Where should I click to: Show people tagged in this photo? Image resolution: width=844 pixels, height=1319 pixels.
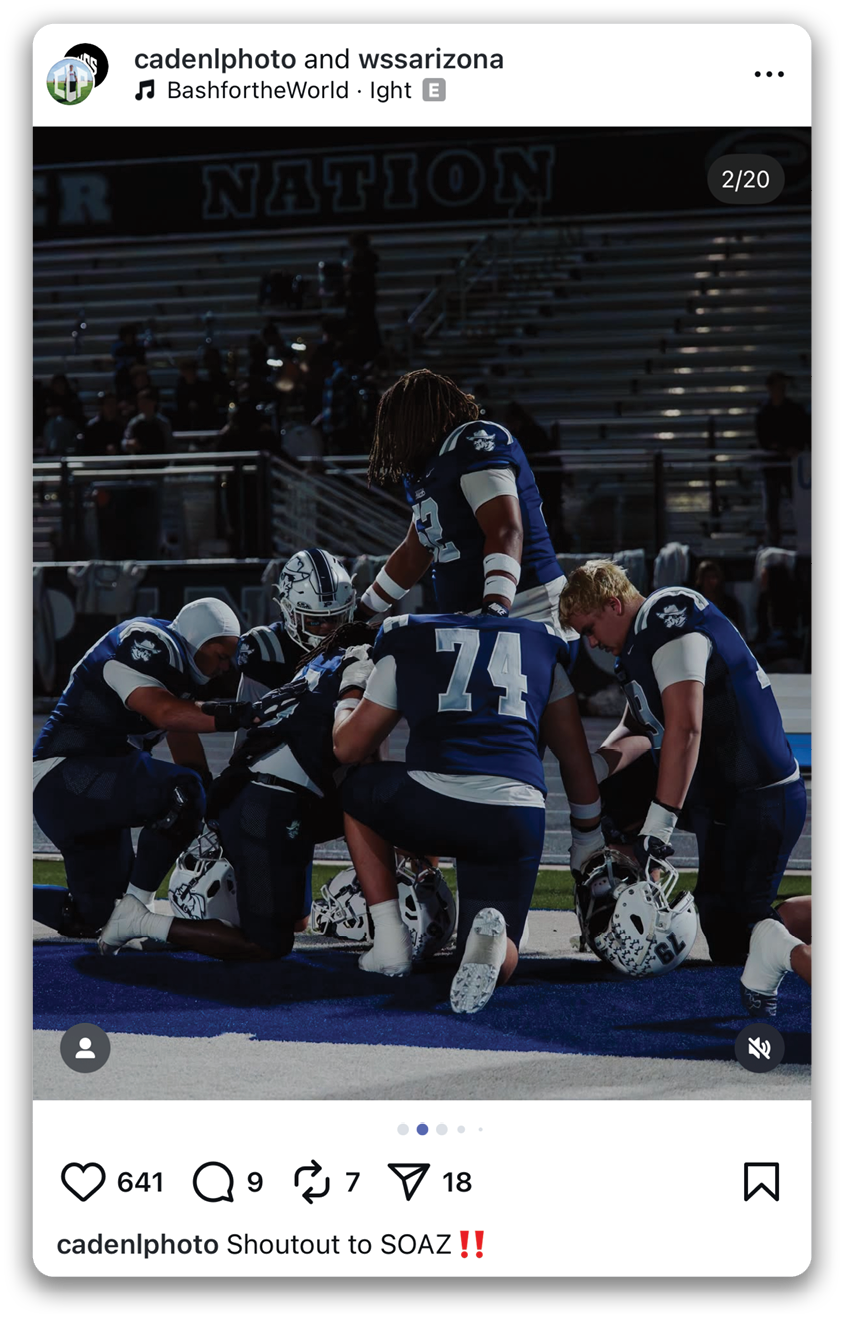(85, 1047)
